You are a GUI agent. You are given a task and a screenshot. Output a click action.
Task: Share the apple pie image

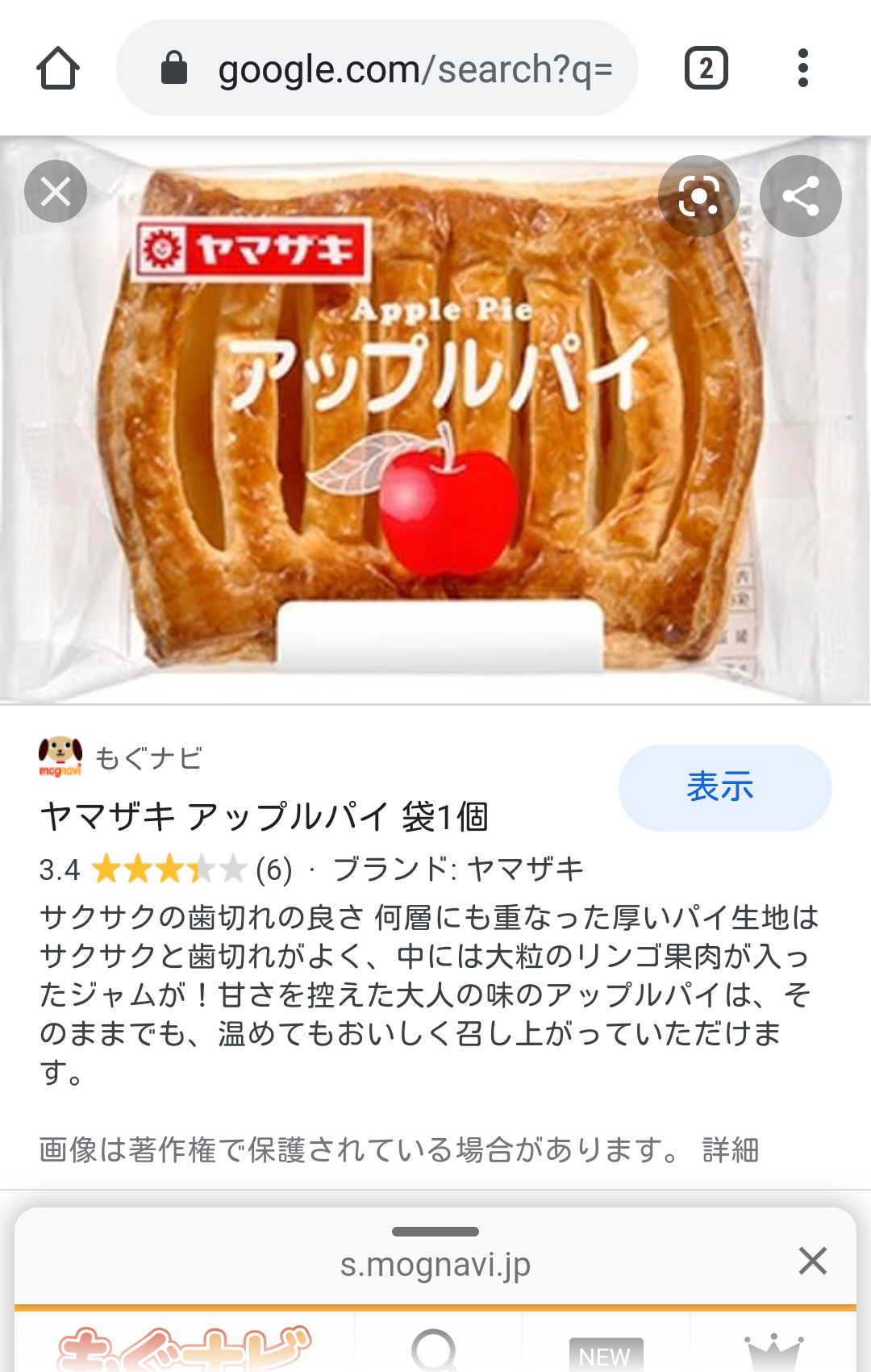[800, 196]
